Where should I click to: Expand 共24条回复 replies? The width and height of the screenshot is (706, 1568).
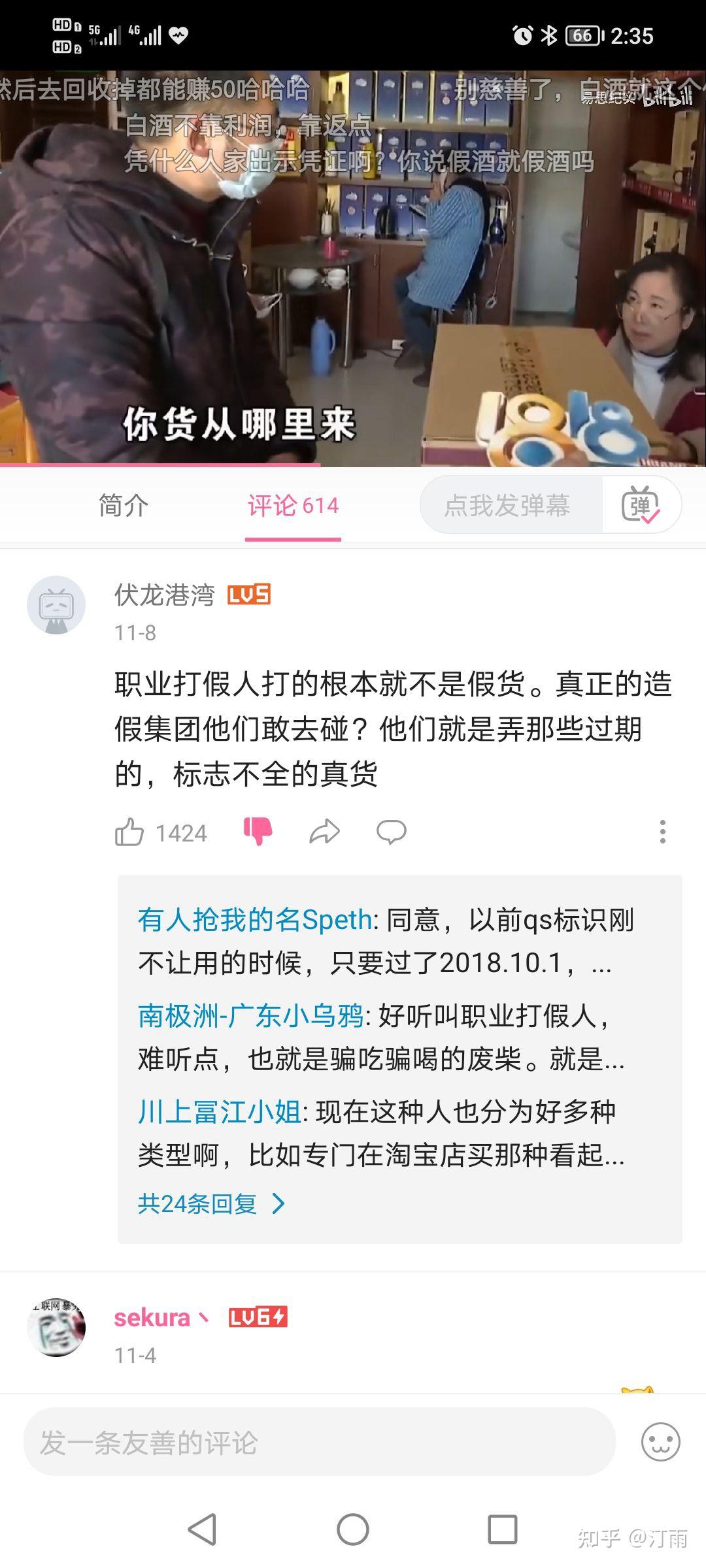click(212, 1203)
